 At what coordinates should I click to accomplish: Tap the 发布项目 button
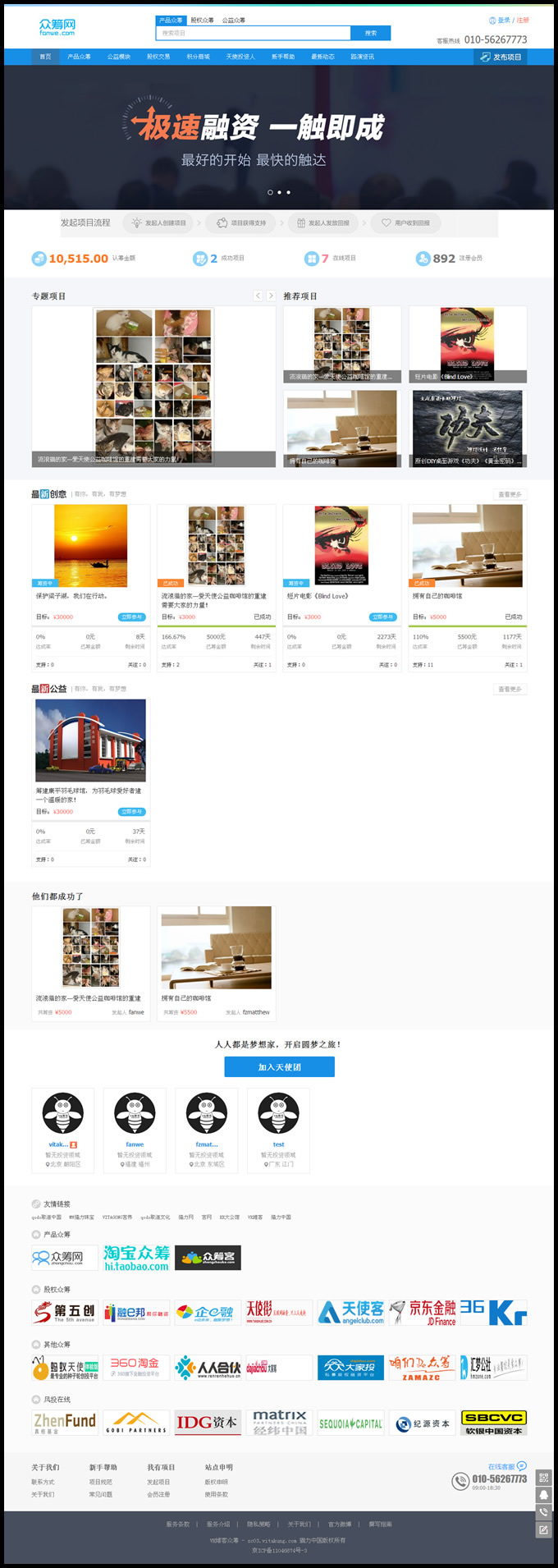click(501, 57)
